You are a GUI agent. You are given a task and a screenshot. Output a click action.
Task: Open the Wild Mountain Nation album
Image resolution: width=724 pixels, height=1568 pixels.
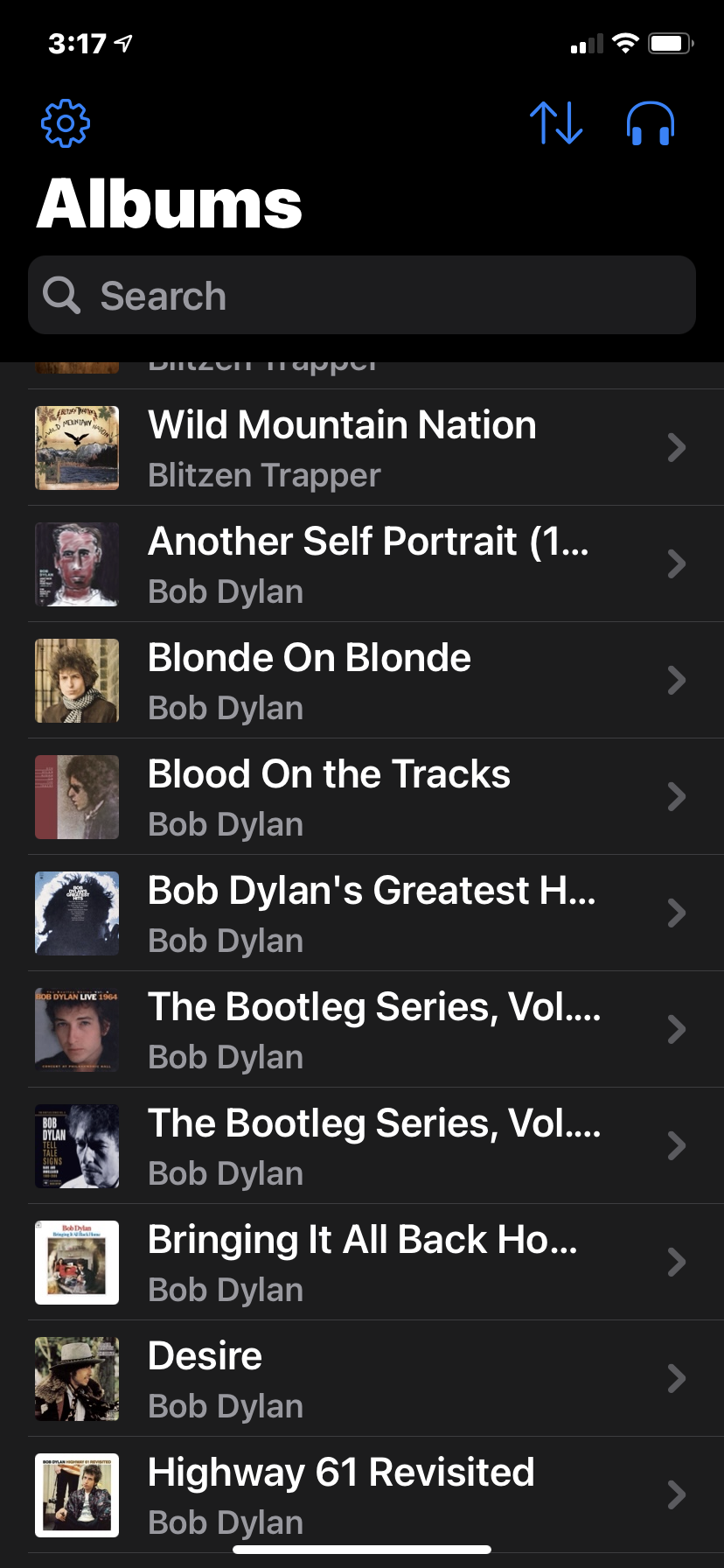tap(362, 448)
